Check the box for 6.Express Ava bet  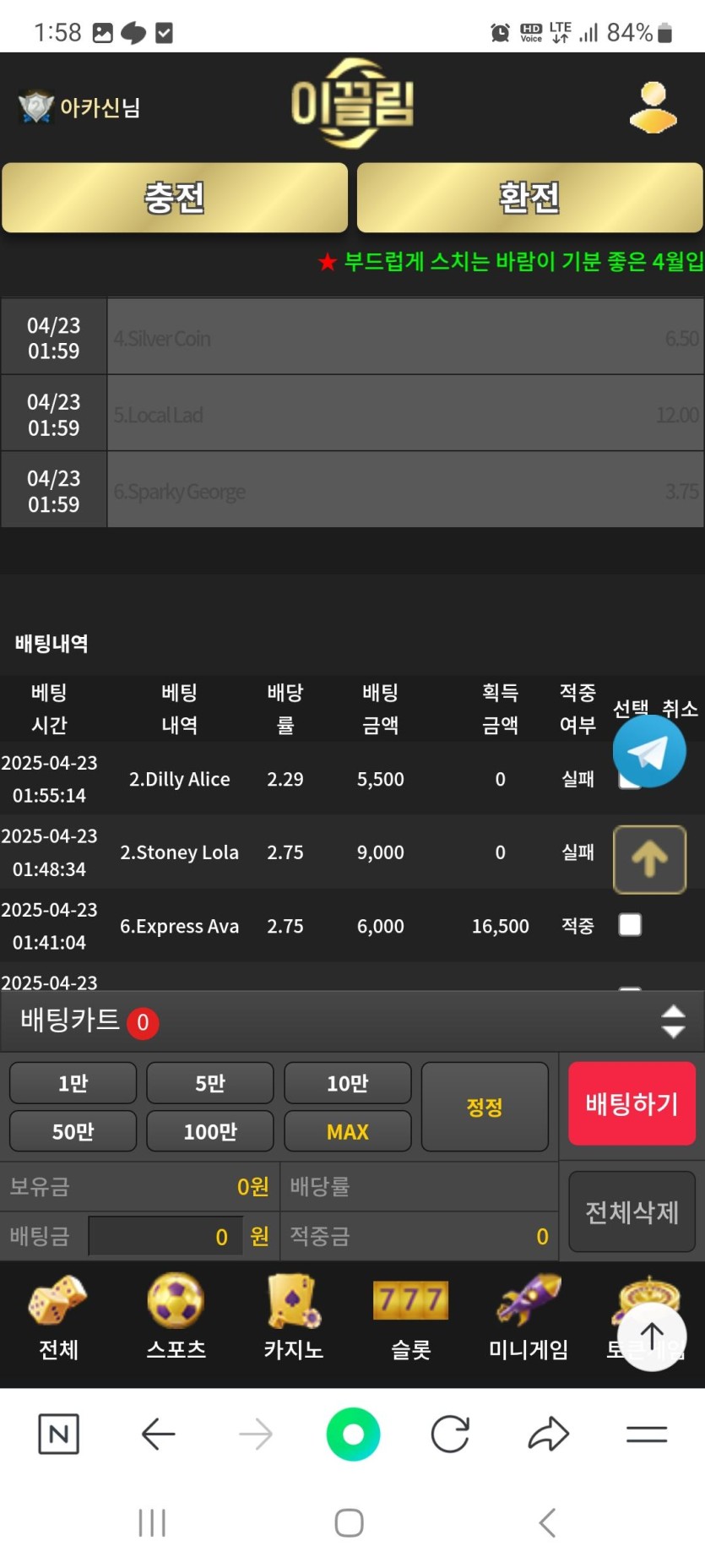click(630, 925)
